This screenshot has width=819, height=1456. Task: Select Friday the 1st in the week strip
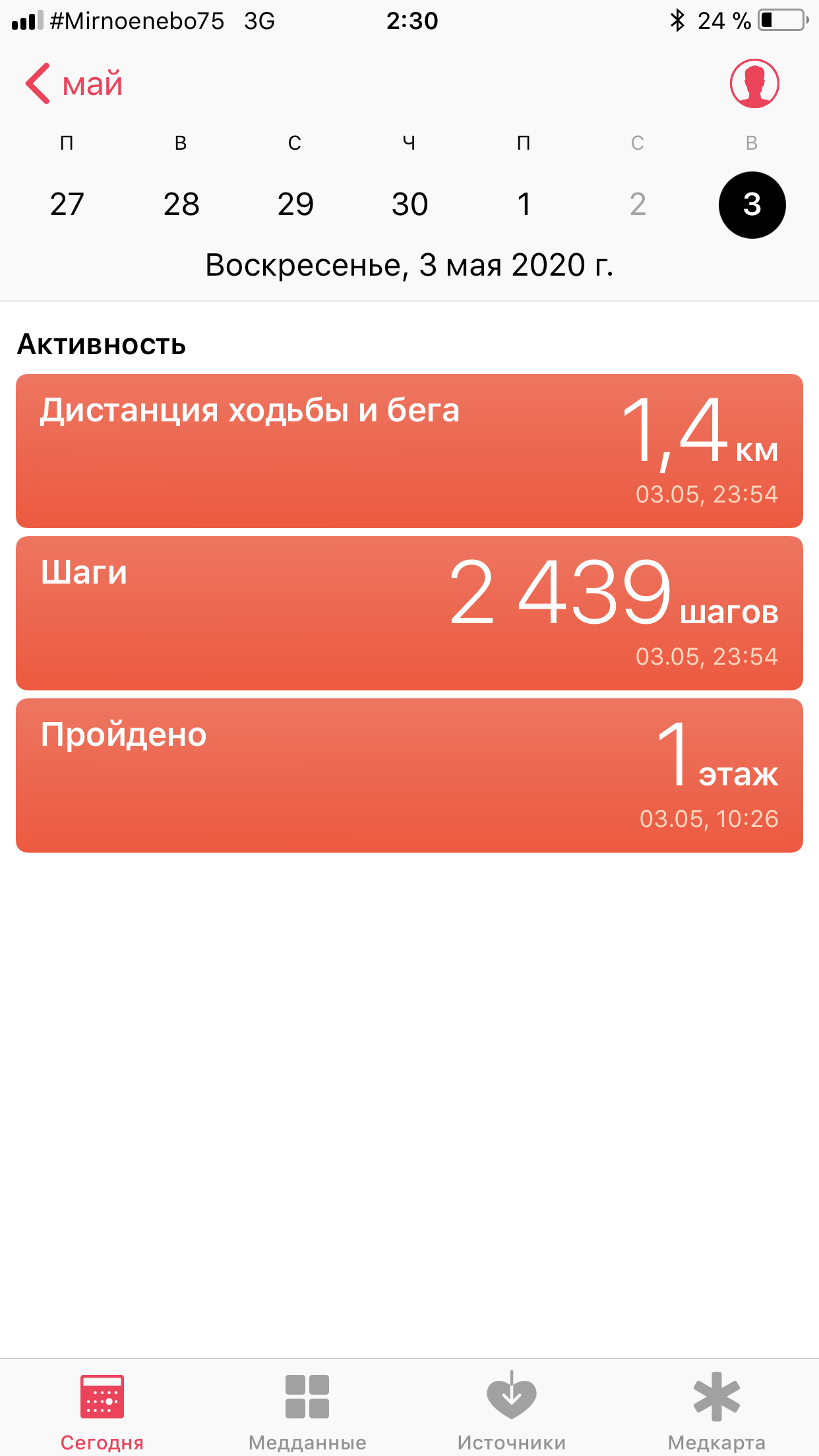pyautogui.click(x=524, y=204)
